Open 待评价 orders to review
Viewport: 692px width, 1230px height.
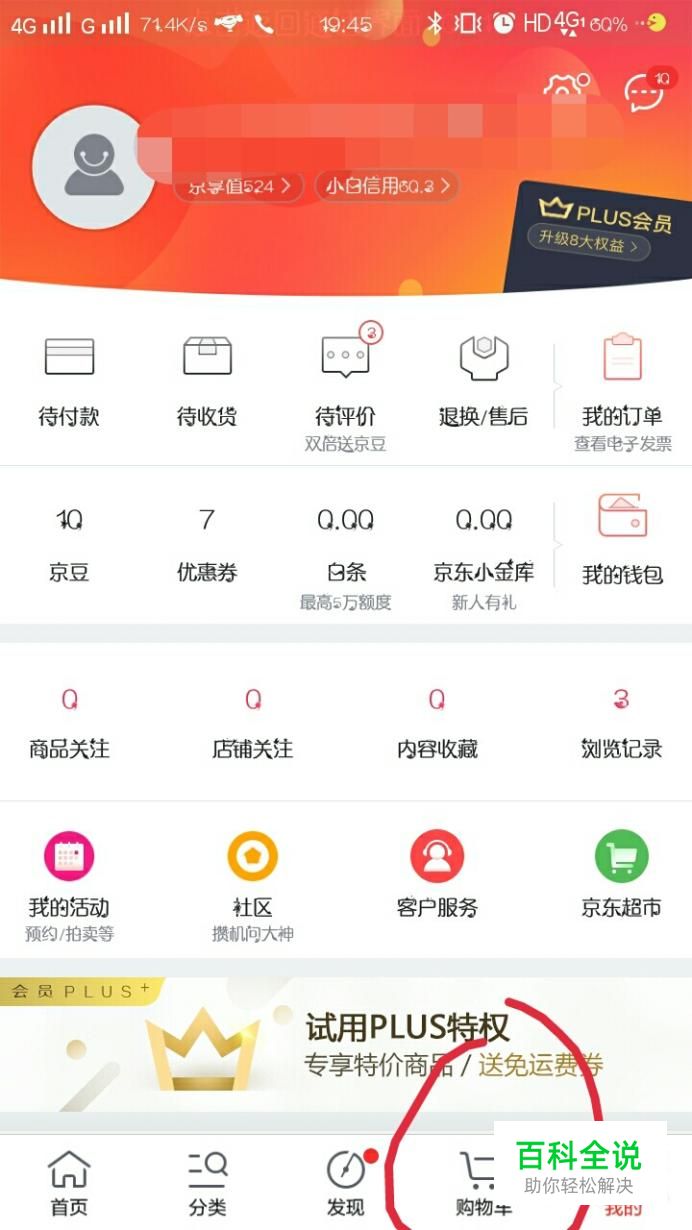tap(345, 380)
